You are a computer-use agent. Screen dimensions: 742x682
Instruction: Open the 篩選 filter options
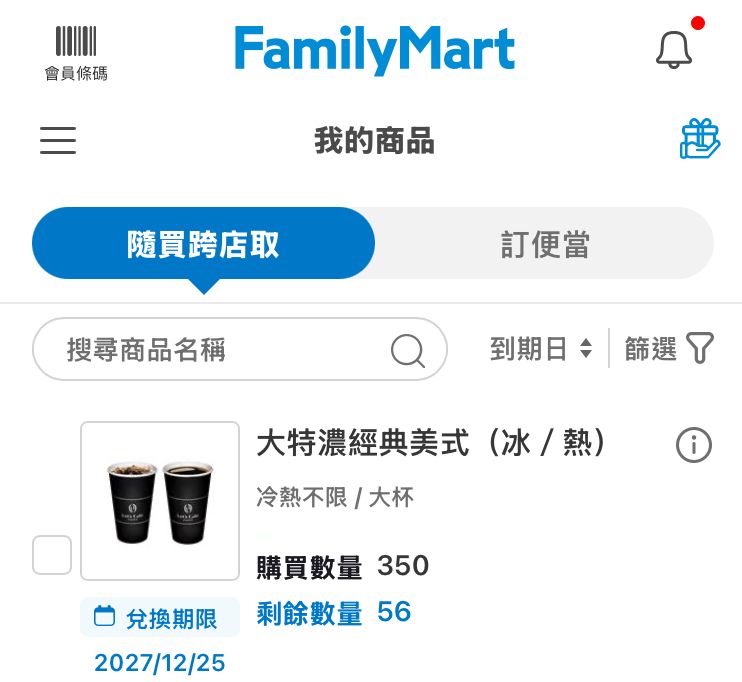point(669,349)
